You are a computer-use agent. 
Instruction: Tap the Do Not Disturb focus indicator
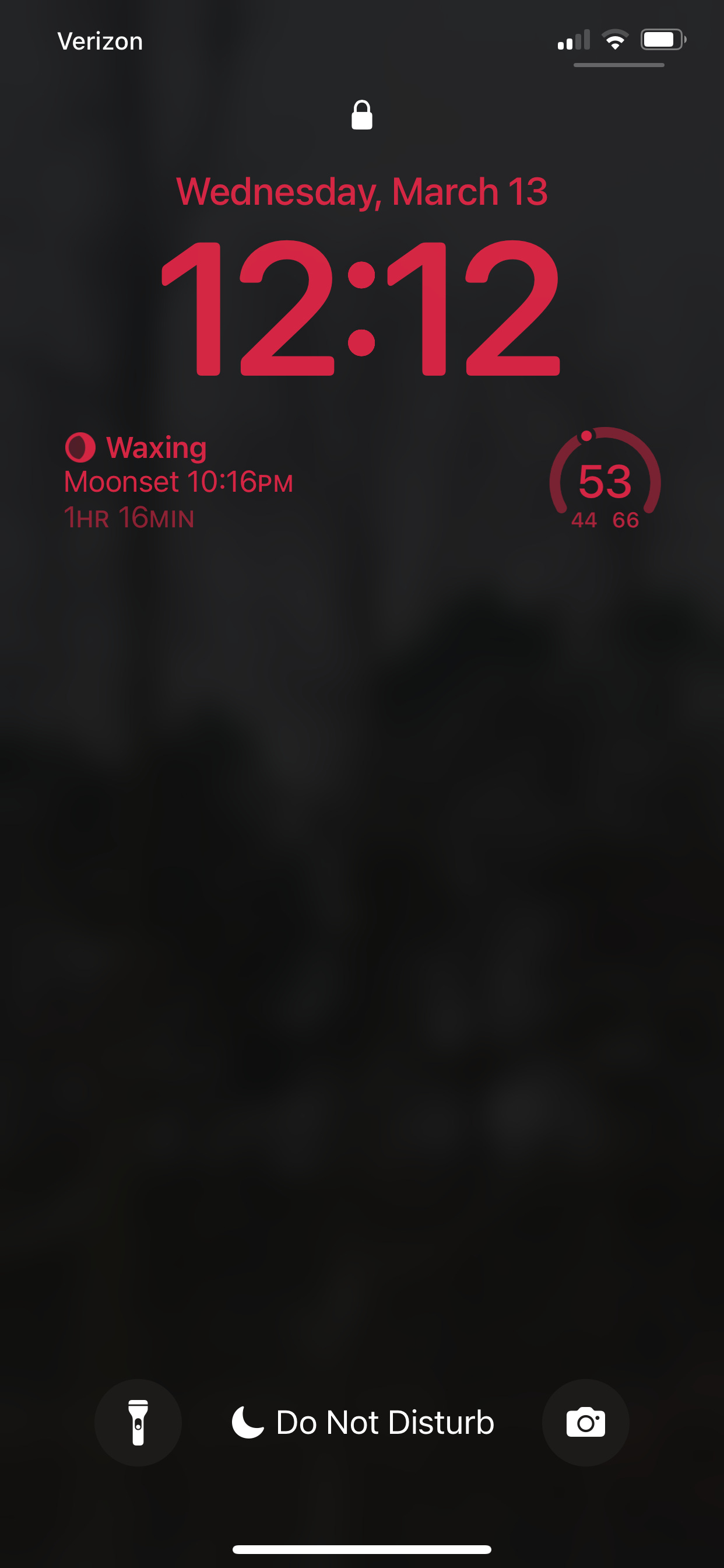(x=363, y=1423)
